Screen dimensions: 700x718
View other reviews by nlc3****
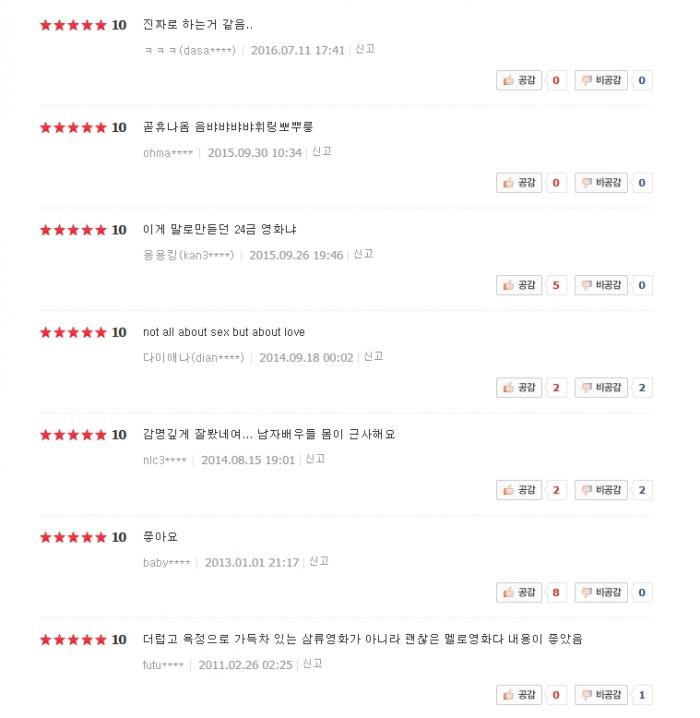click(165, 460)
